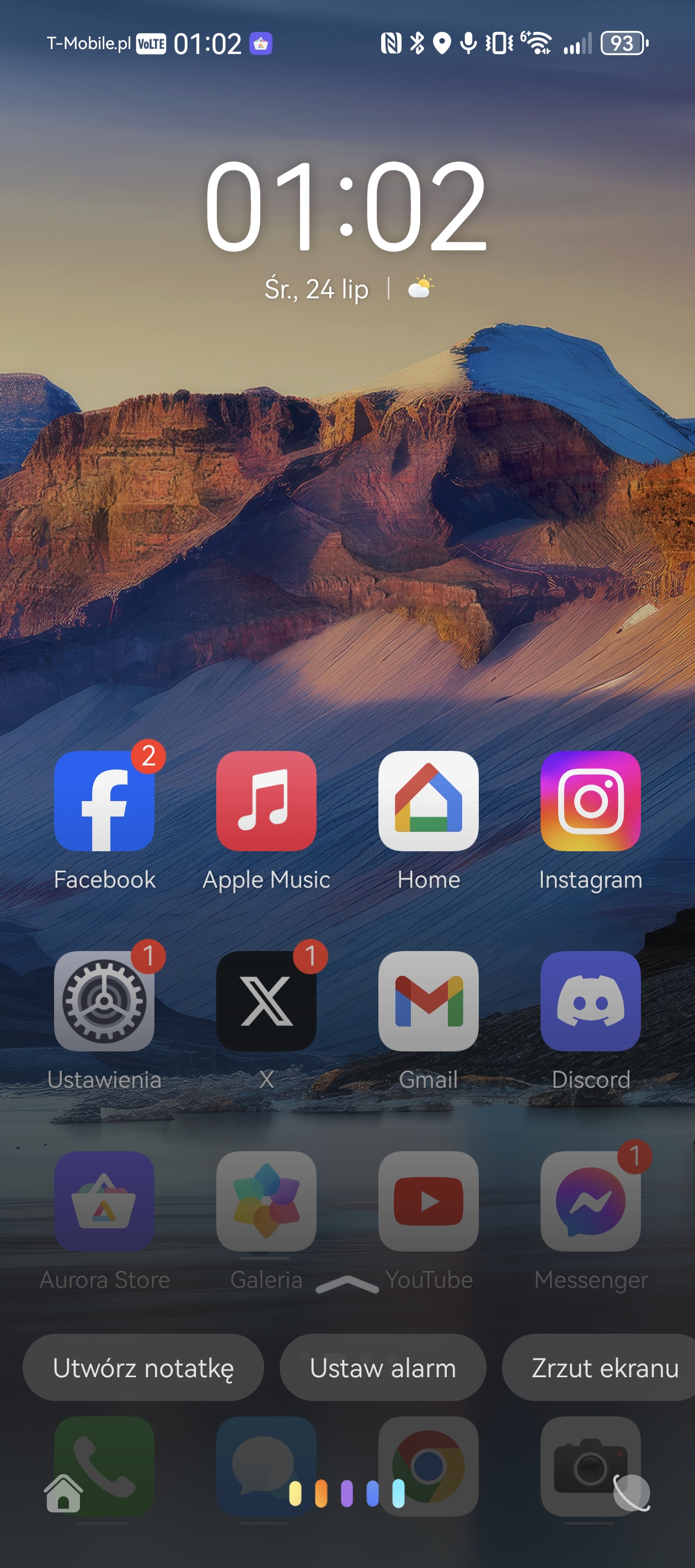Open Instagram
695x1568 pixels.
click(x=590, y=801)
